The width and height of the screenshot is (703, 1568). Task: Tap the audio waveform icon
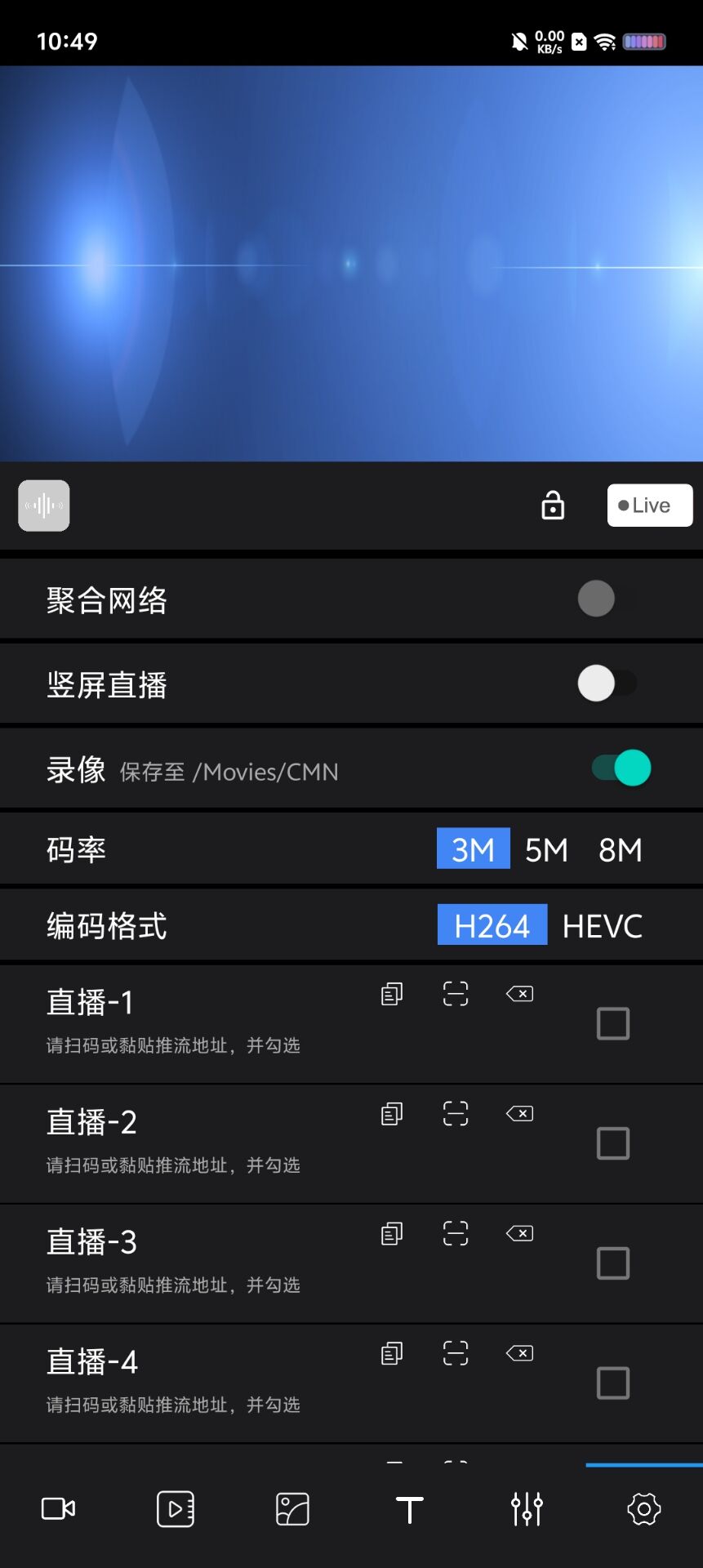coord(44,506)
